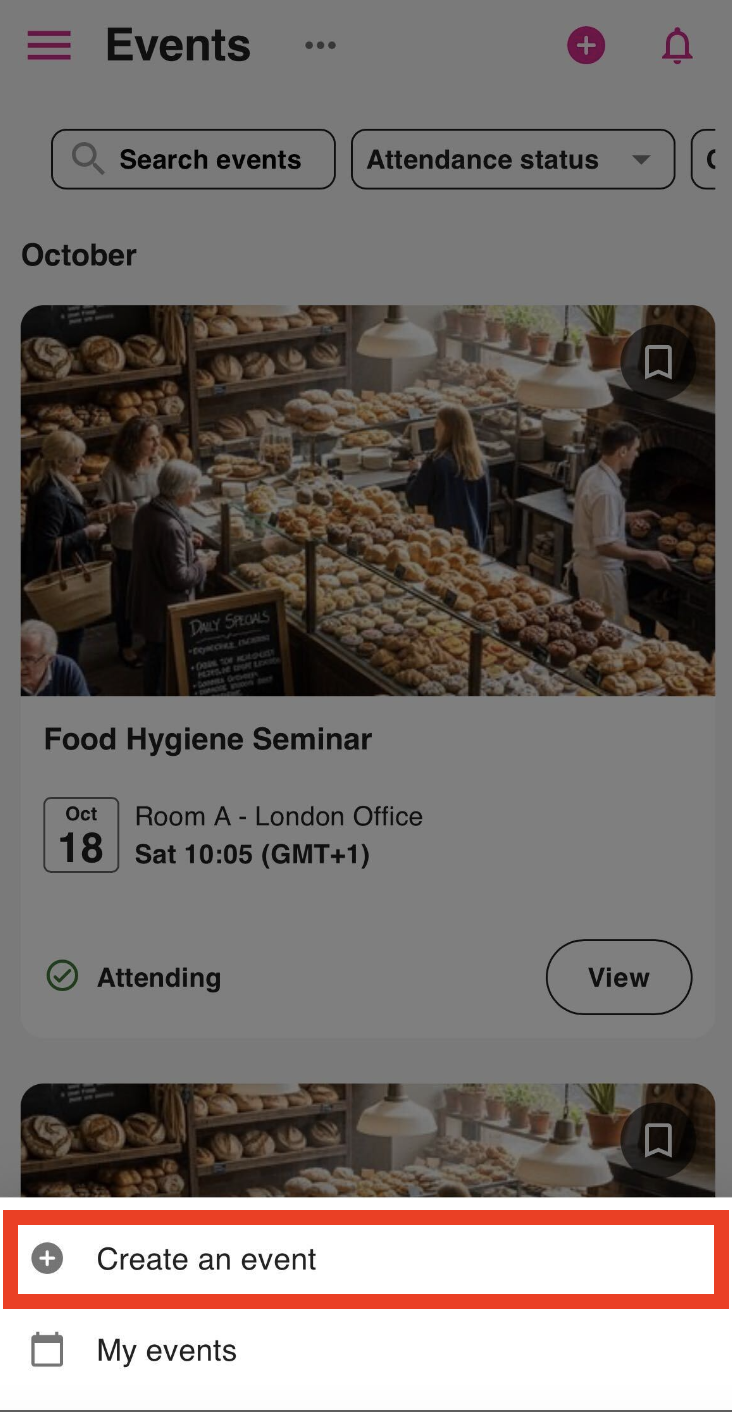The image size is (732, 1412).
Task: Open the notifications bell
Action: tap(677, 45)
